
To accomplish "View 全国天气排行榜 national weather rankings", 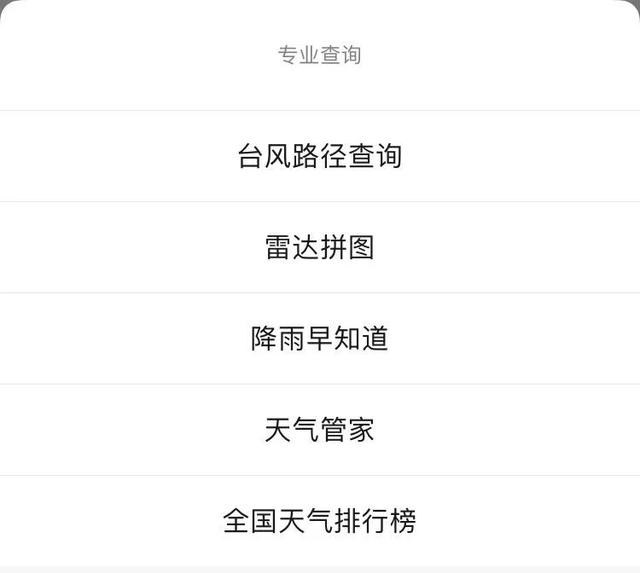I will click(x=320, y=521).
